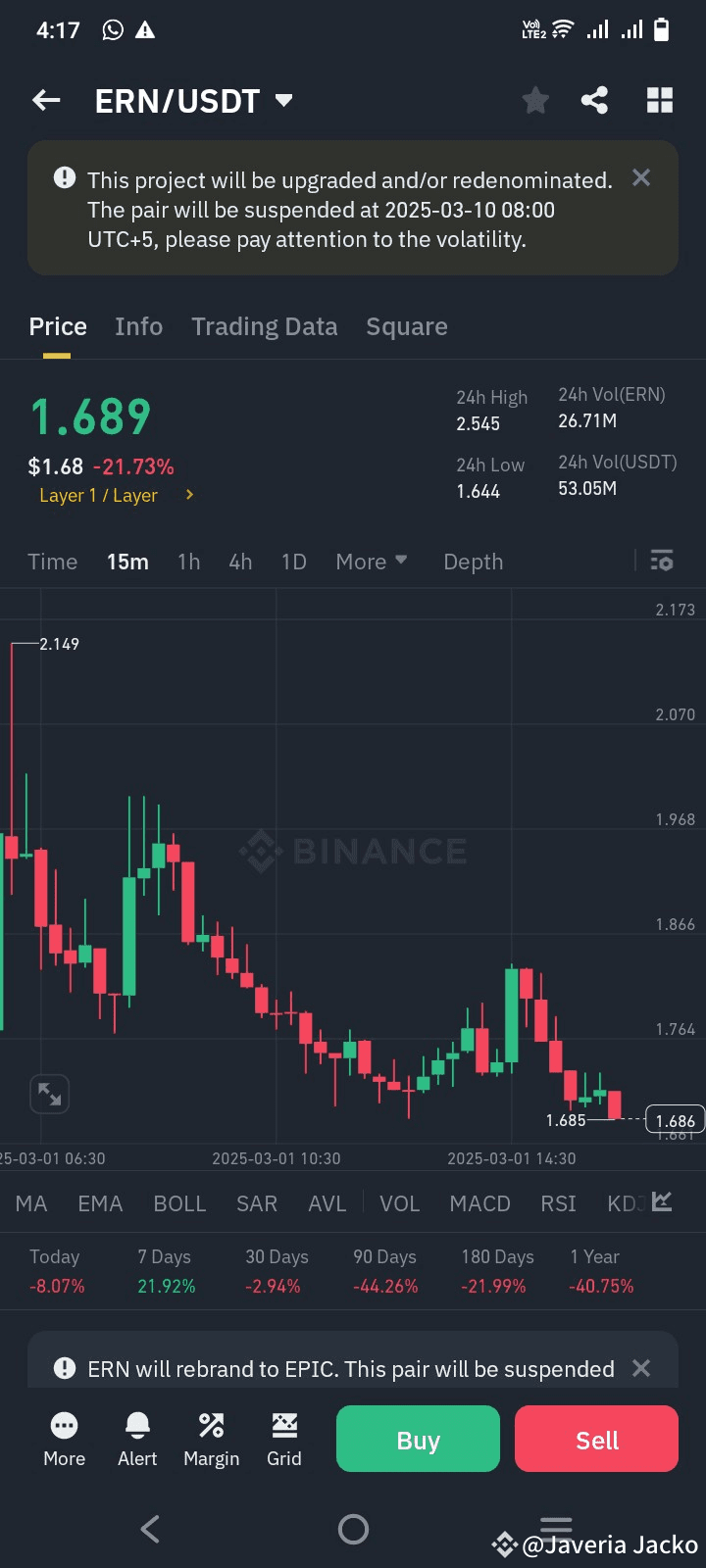Close the ERN rebrand to EPIC banner
The height and width of the screenshot is (1568, 706).
(x=641, y=1368)
